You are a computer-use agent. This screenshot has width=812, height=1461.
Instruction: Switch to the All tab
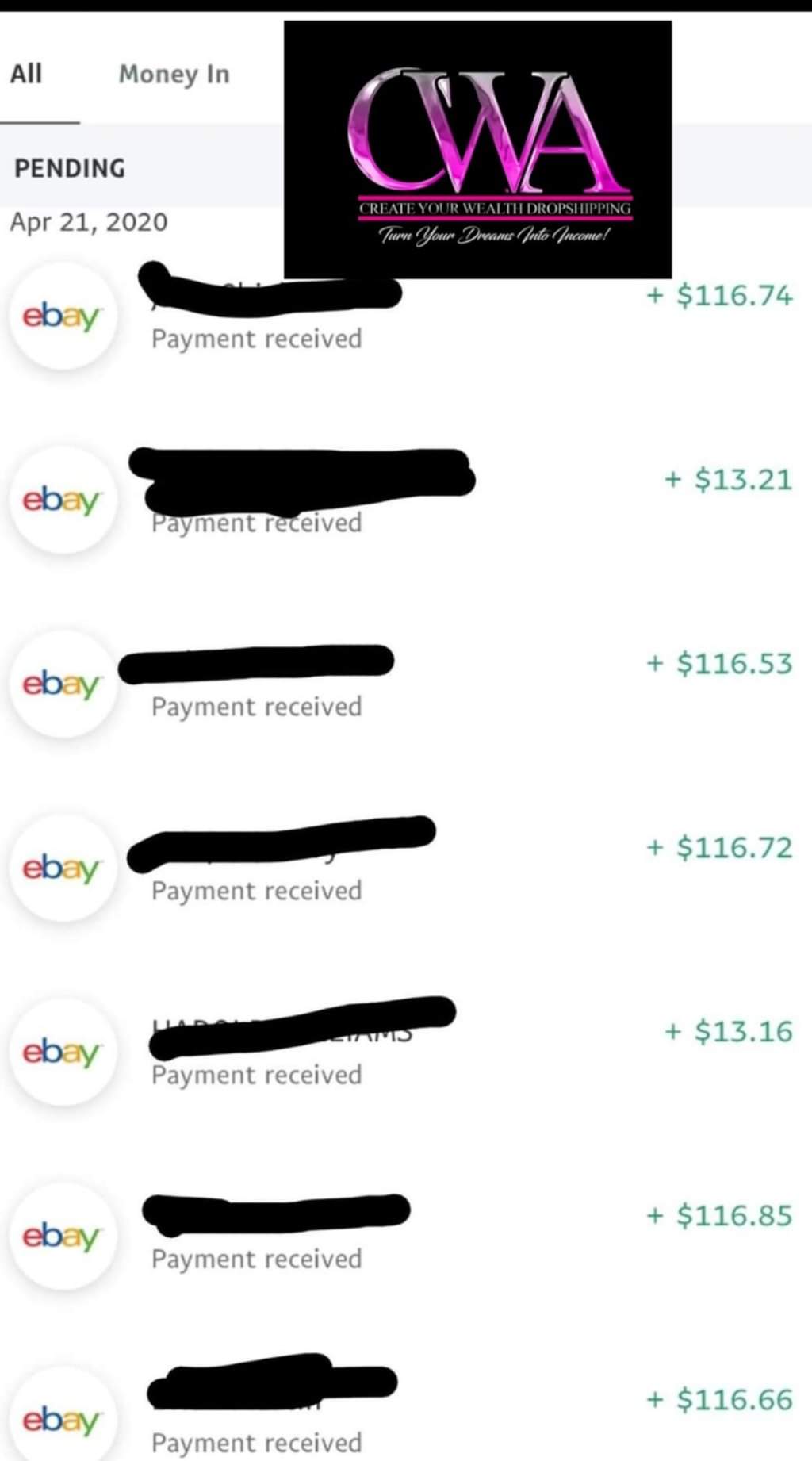pos(26,74)
